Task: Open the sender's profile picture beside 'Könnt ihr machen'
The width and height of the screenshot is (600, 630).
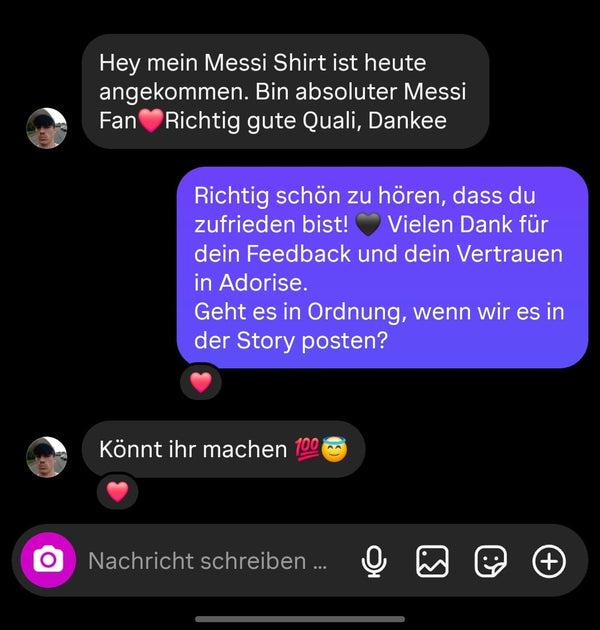Action: pyautogui.click(x=46, y=456)
